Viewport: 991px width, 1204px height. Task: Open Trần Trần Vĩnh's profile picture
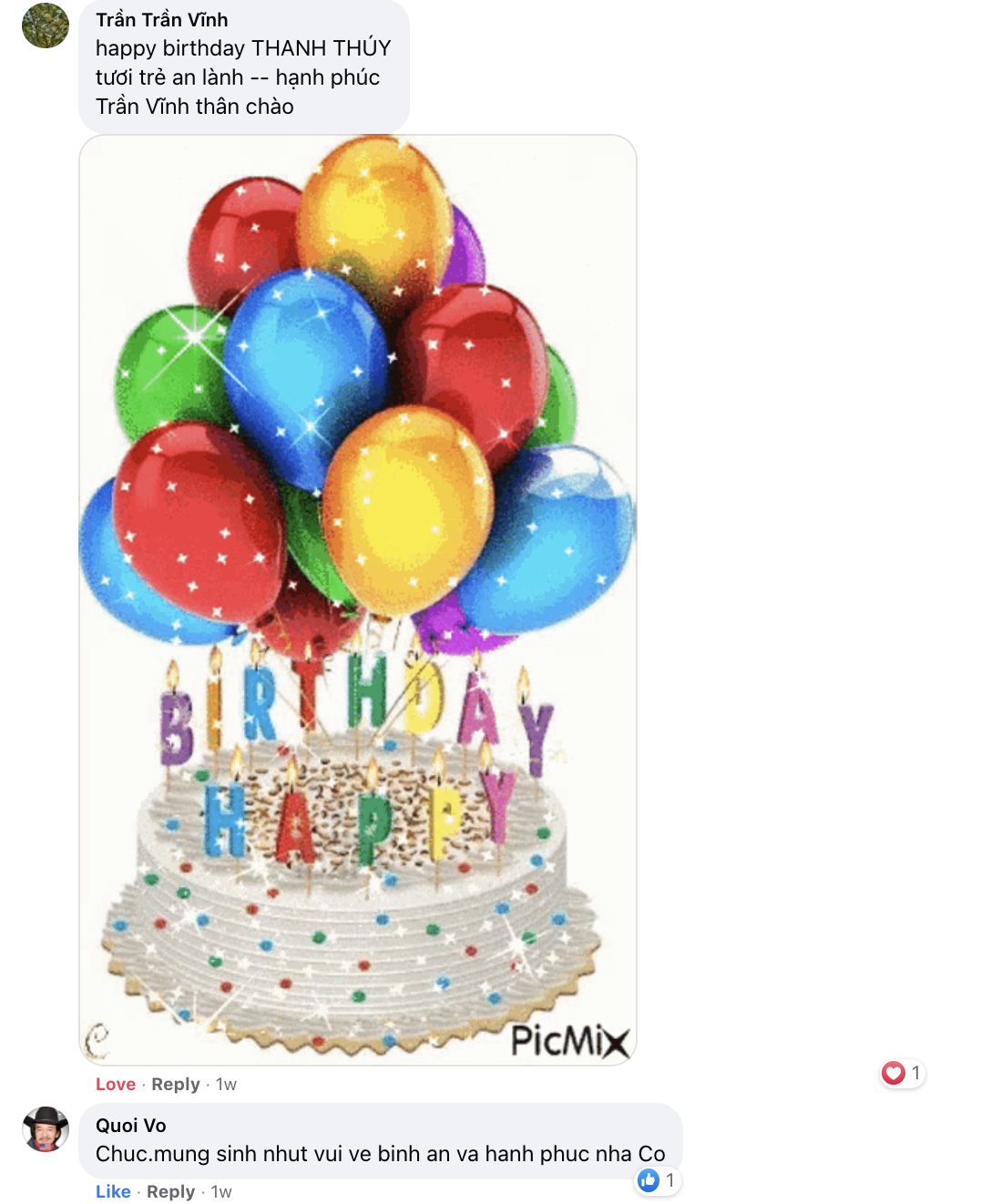click(46, 26)
